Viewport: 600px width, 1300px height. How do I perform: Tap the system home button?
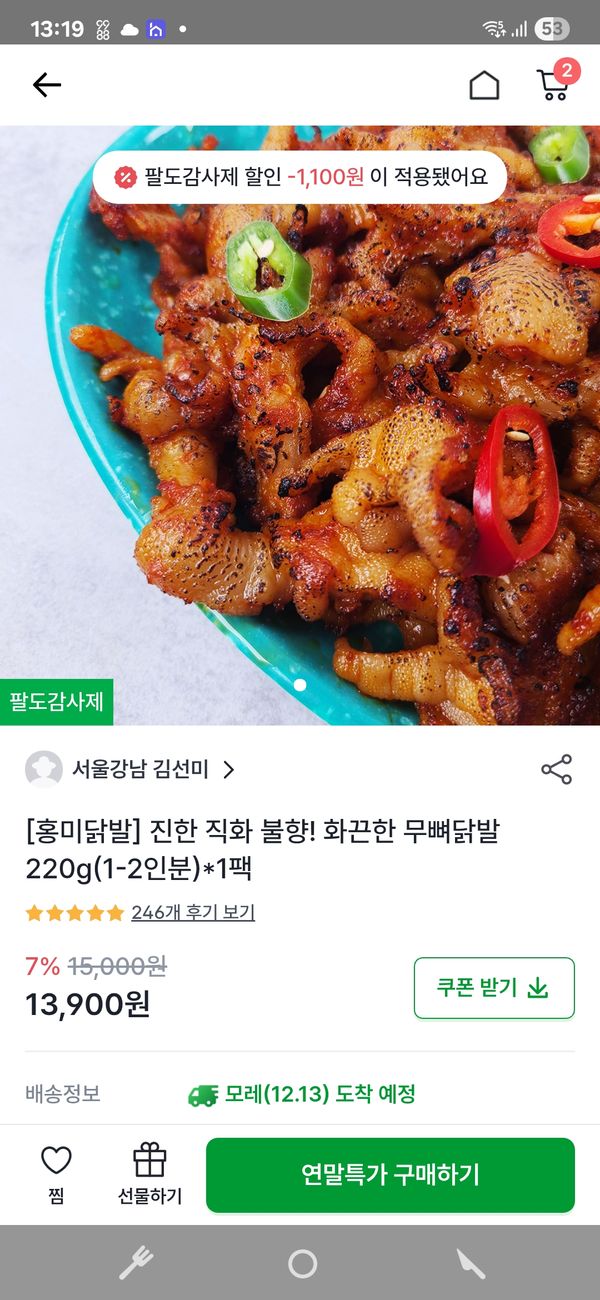pos(302,1264)
